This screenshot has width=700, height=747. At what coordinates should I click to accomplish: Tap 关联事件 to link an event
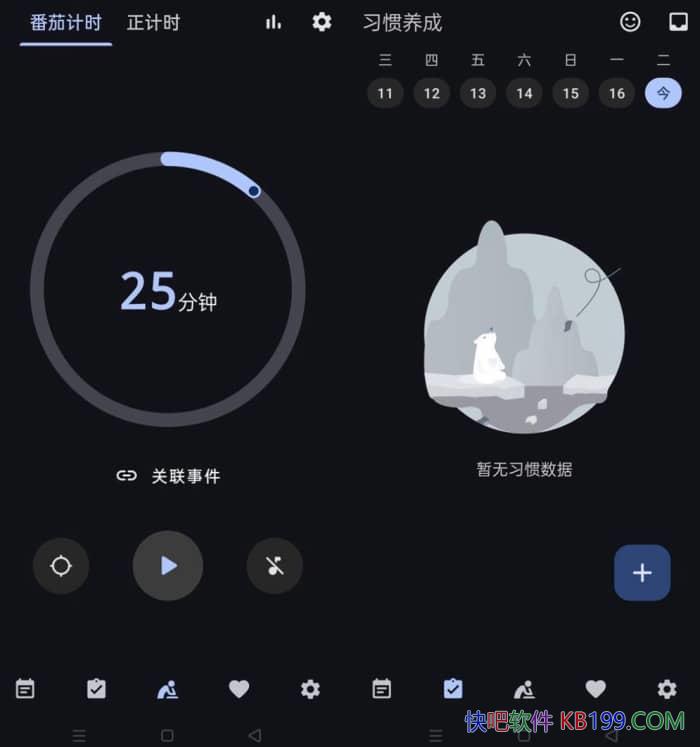pyautogui.click(x=168, y=476)
